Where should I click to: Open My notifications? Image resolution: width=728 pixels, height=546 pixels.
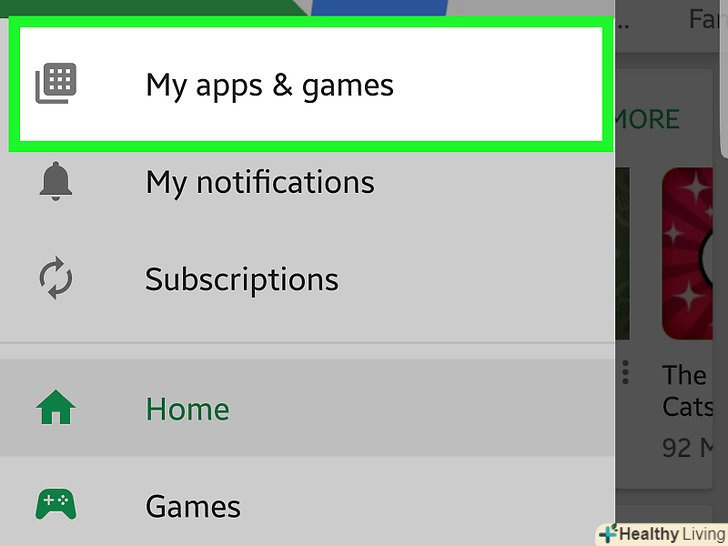tap(260, 182)
